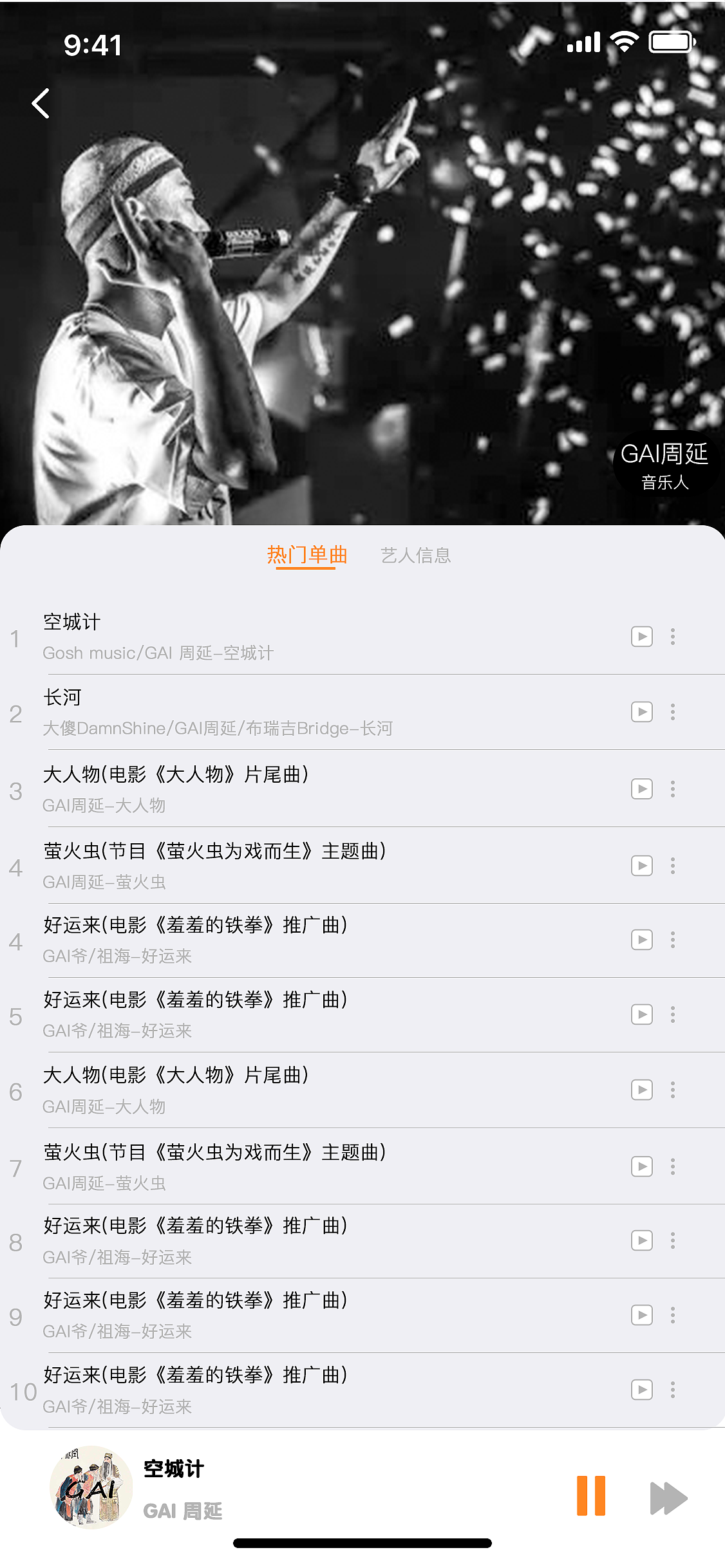Play the video for 长河
Screen dimensions: 725x1568
tap(641, 712)
